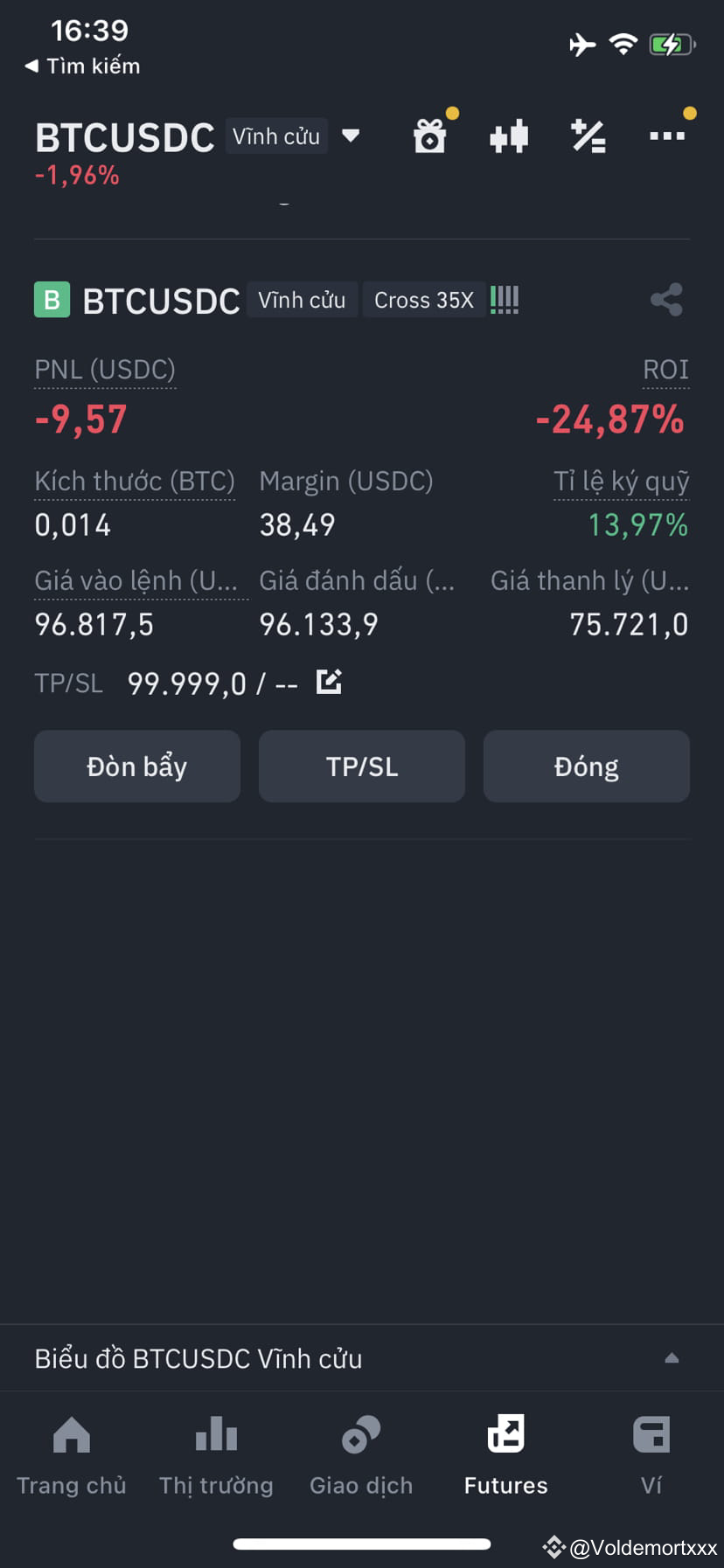Close the position with Đóng
This screenshot has width=724, height=1568.
pos(587,767)
